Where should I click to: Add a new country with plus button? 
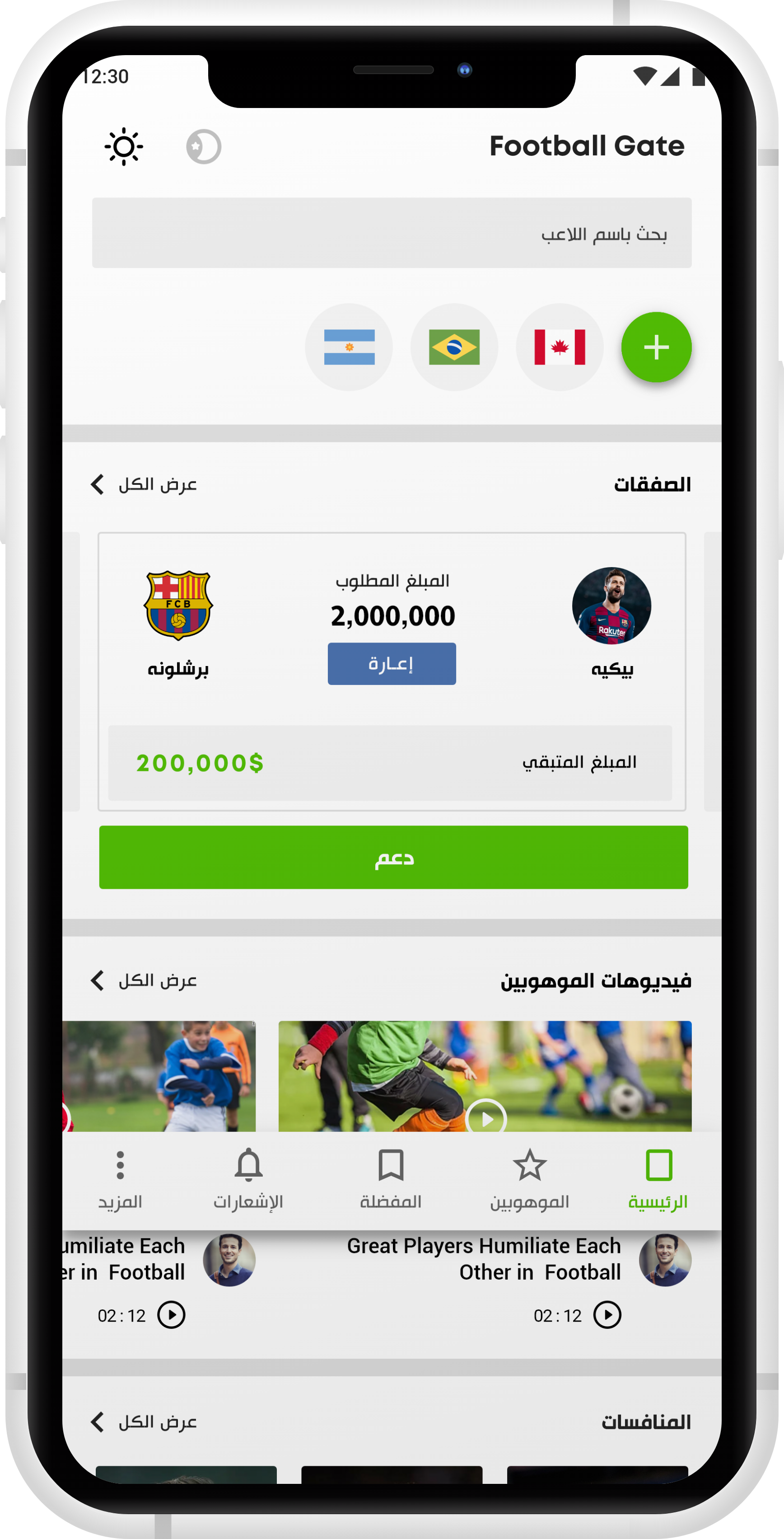click(x=656, y=347)
